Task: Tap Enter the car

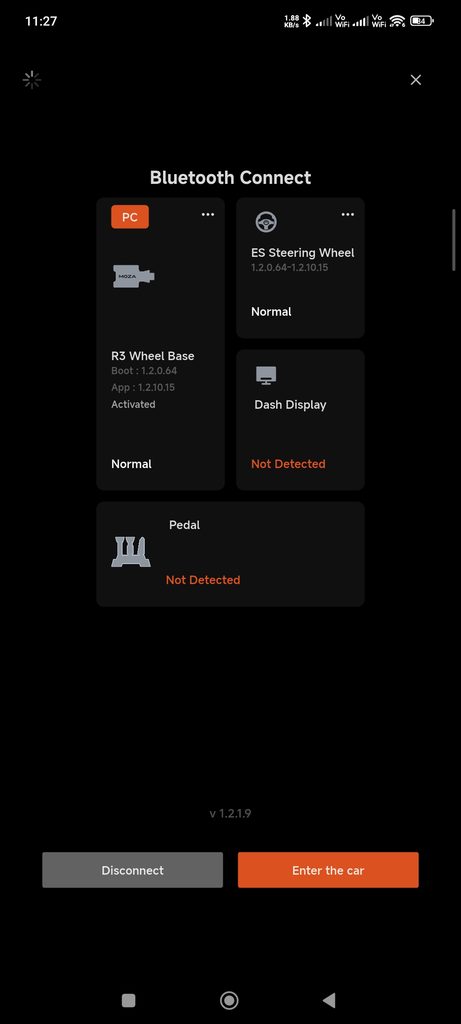Action: click(328, 870)
